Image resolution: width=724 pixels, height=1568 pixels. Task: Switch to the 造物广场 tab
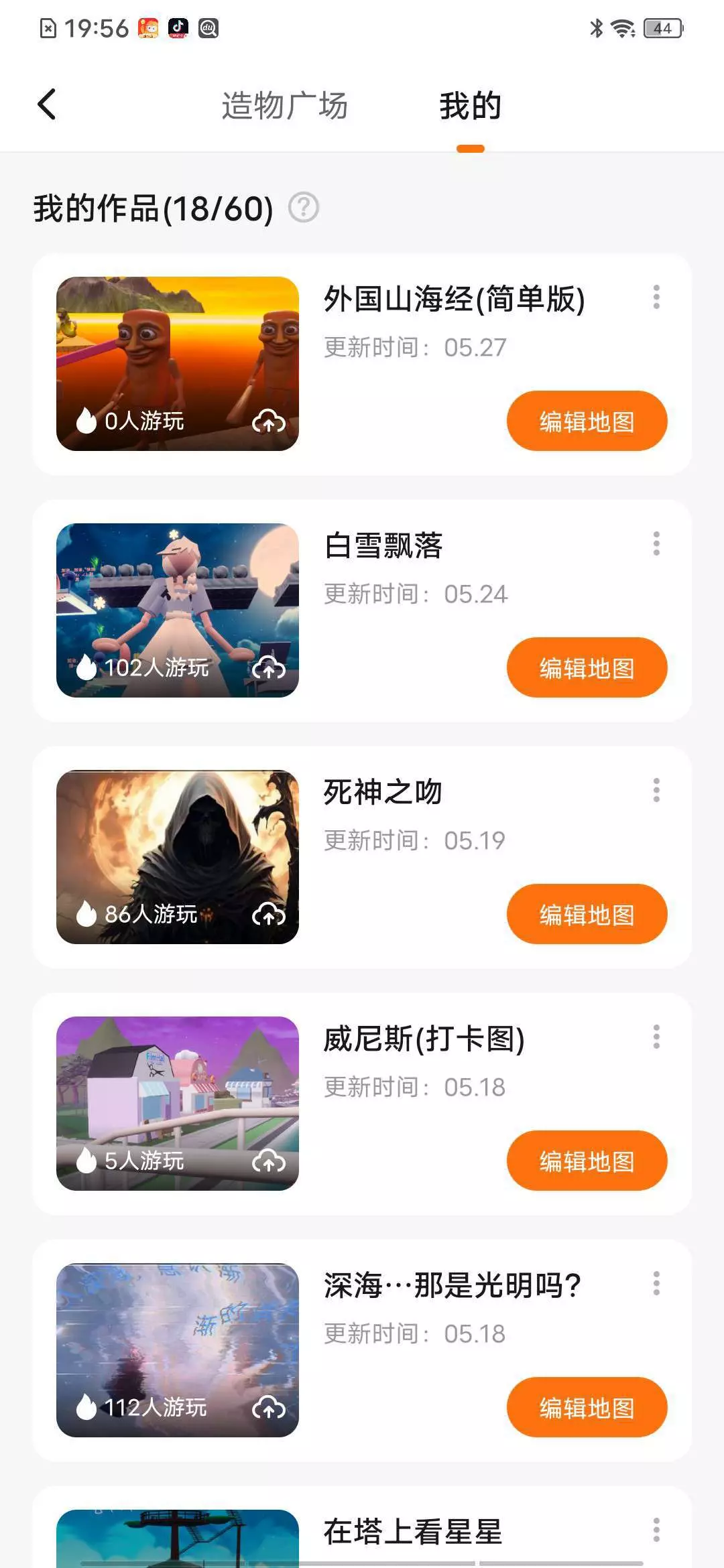pyautogui.click(x=284, y=106)
